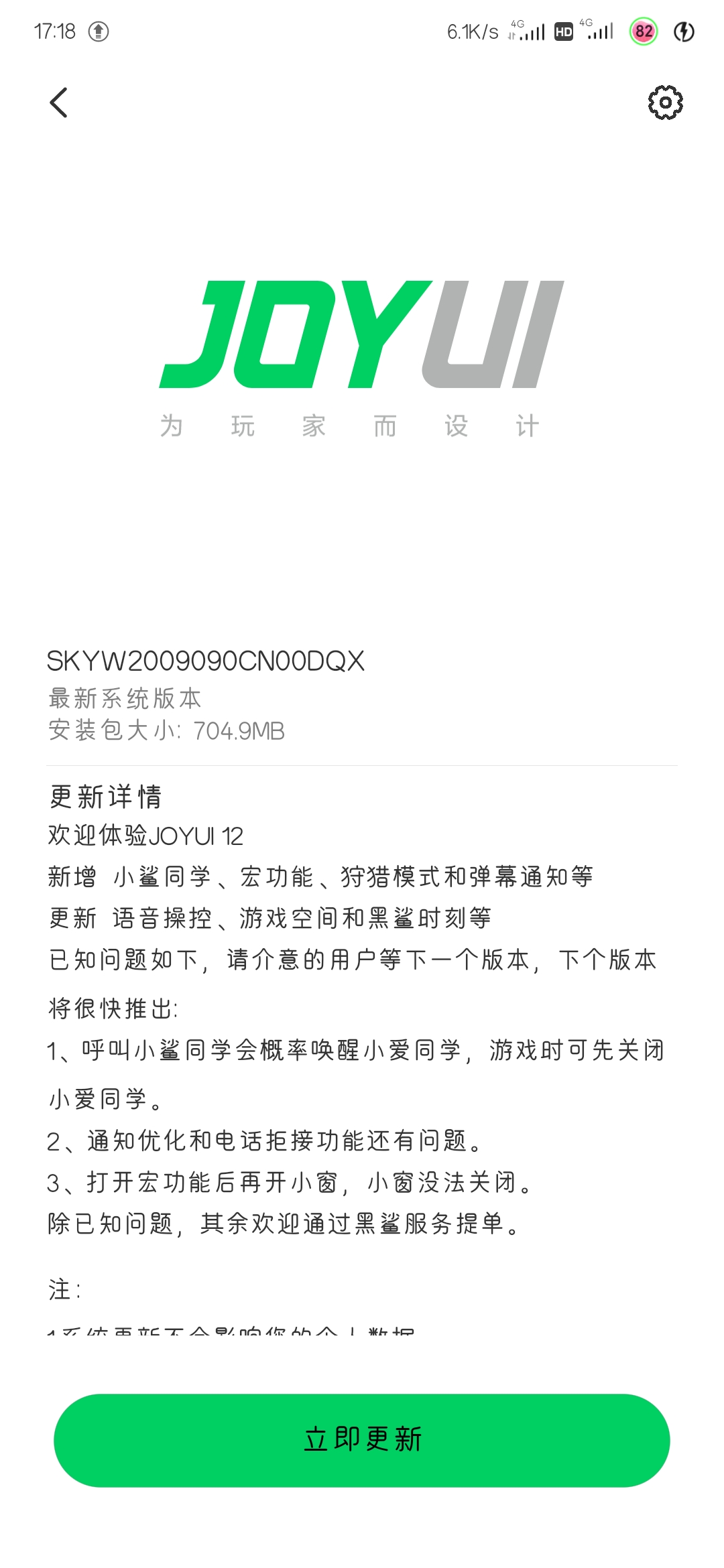Screen dimensions: 724x1568
Task: Go back using the top-left arrow
Action: [x=59, y=103]
